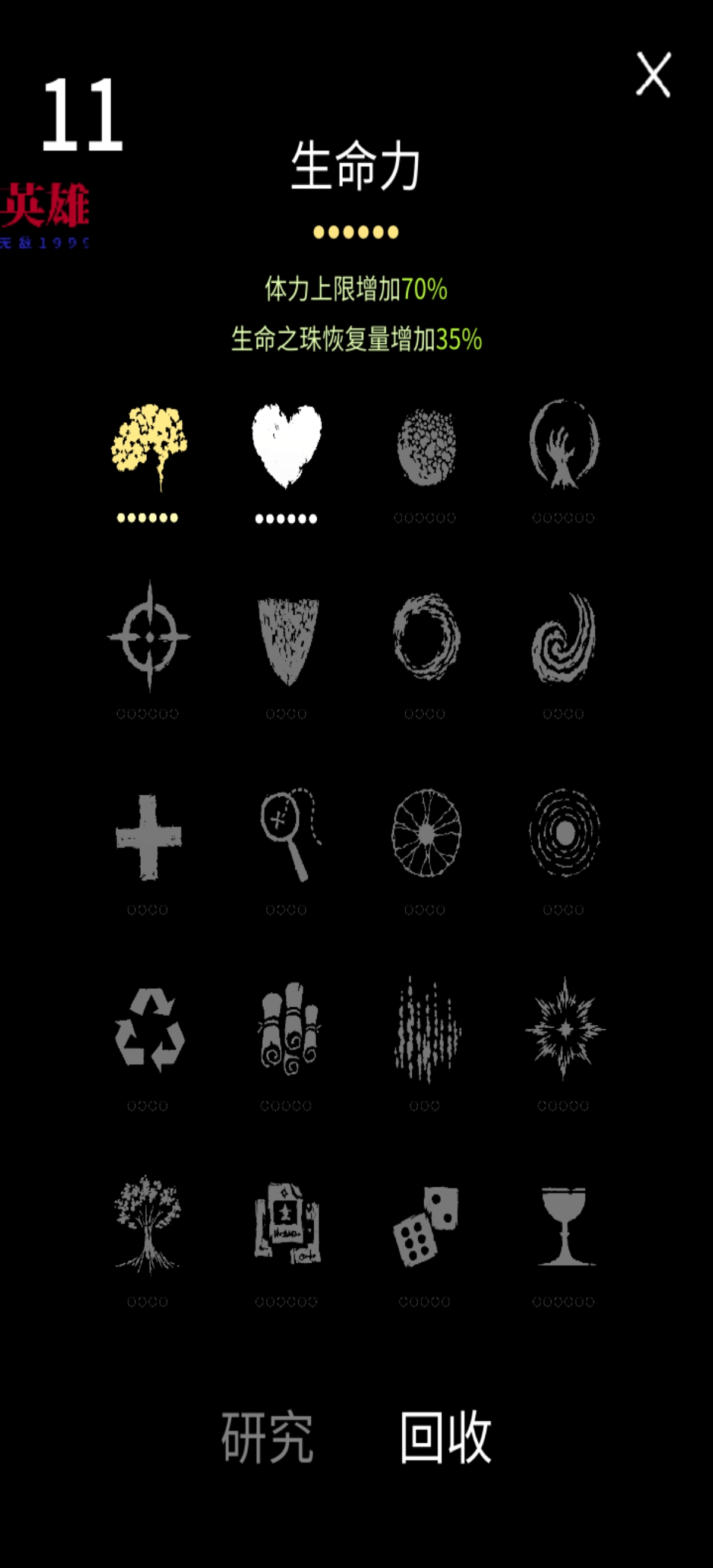Select the starburst skill icon
This screenshot has width=713, height=1568.
click(564, 1029)
